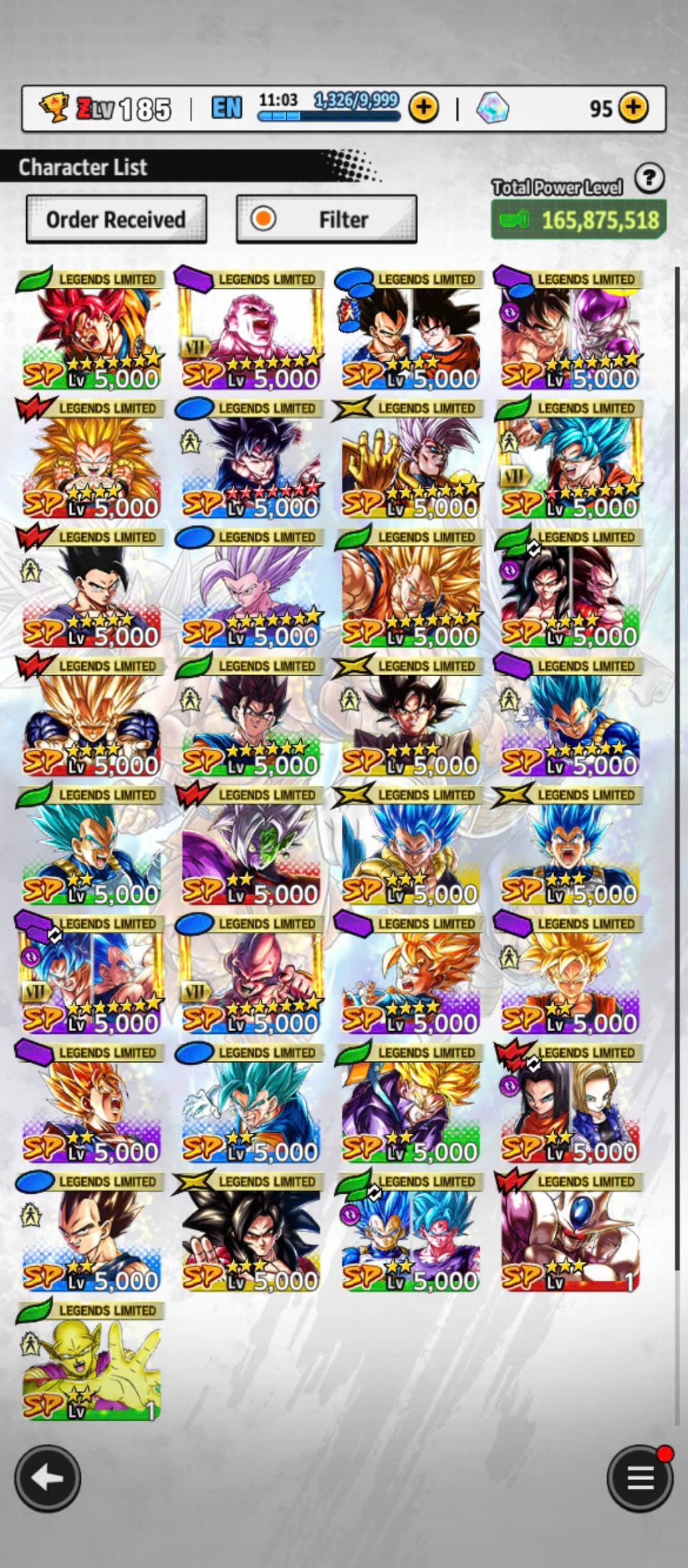The image size is (688, 1568).
Task: Select the Super Saiyan God Goku character card
Action: tap(91, 331)
